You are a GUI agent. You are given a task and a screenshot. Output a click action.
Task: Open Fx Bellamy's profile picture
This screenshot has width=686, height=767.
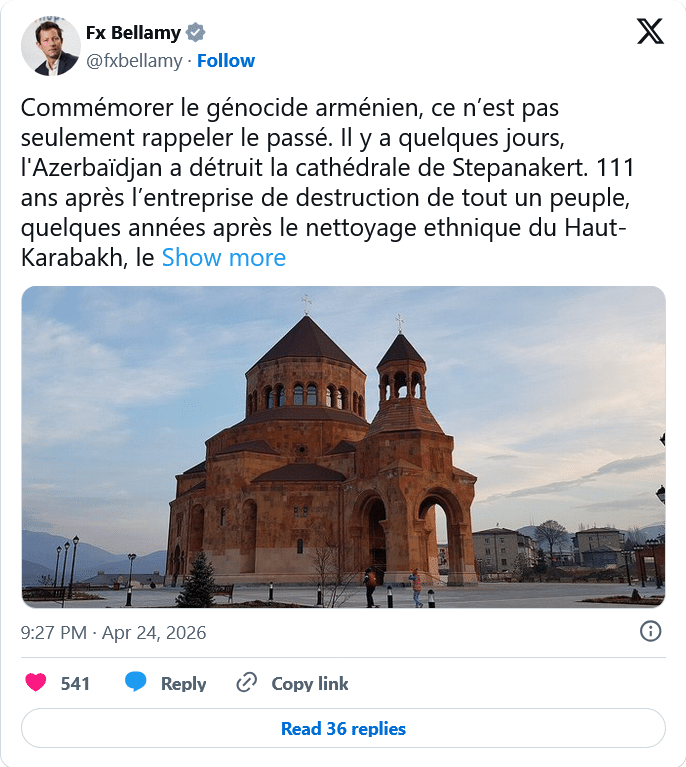coord(50,46)
